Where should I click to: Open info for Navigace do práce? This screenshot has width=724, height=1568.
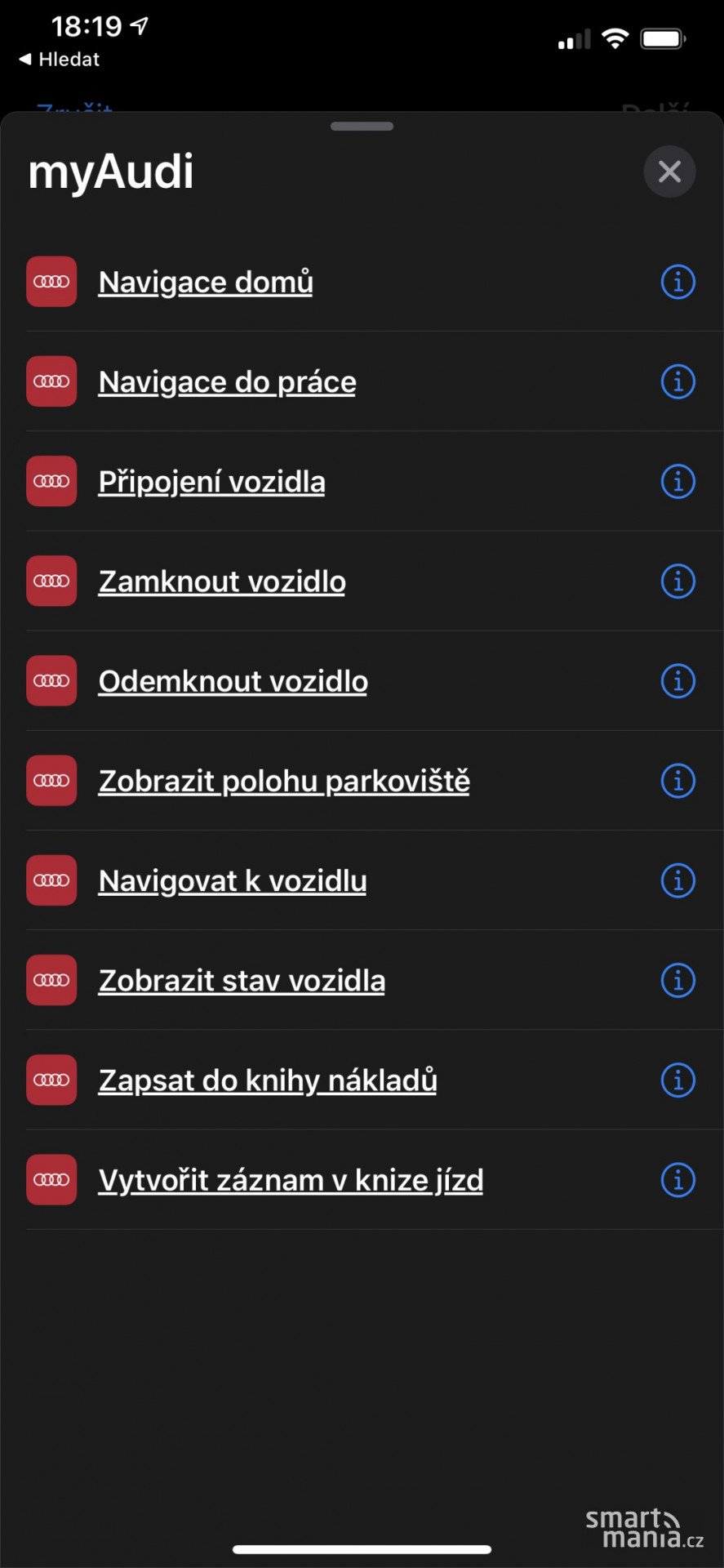(x=677, y=381)
